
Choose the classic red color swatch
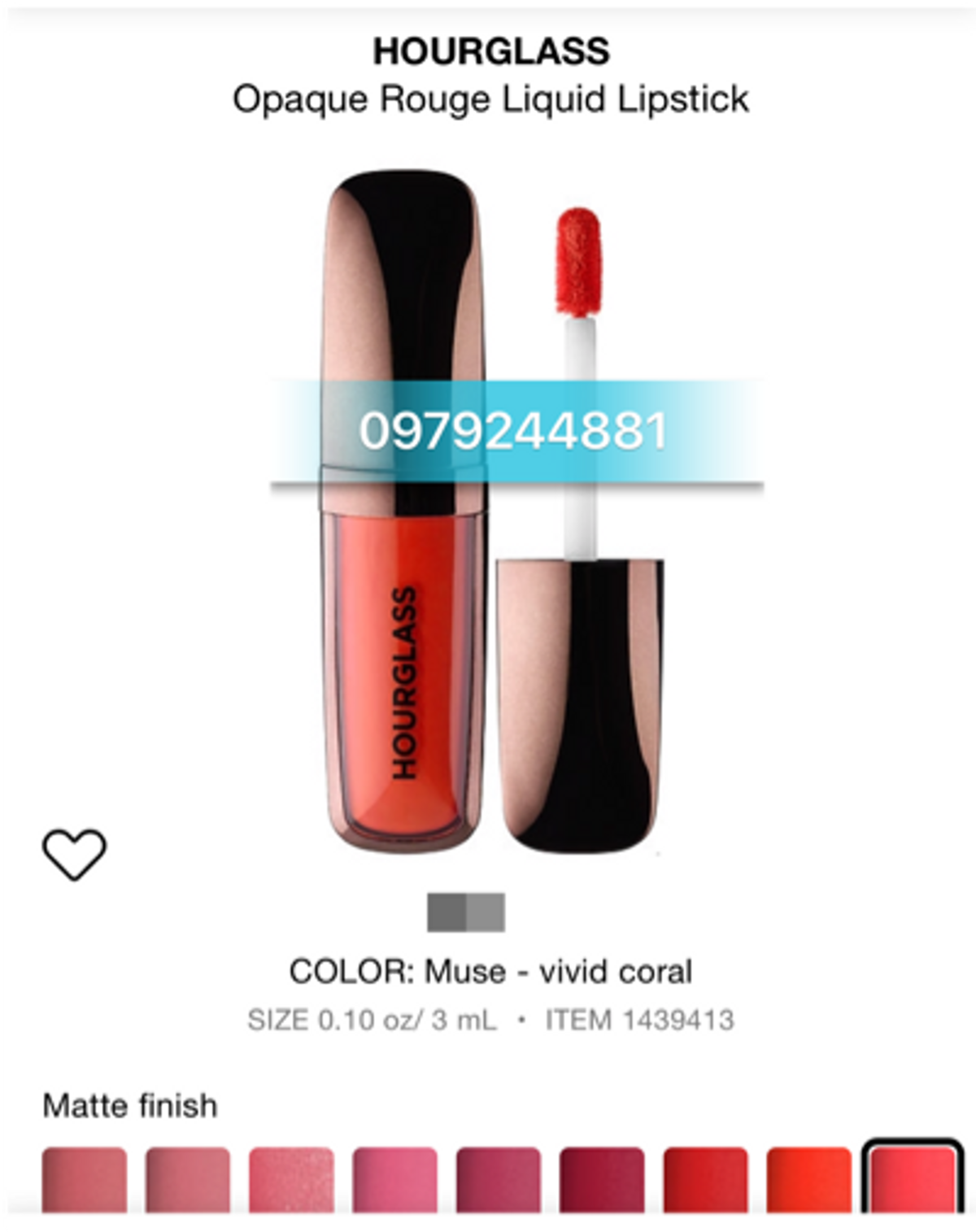705,1179
